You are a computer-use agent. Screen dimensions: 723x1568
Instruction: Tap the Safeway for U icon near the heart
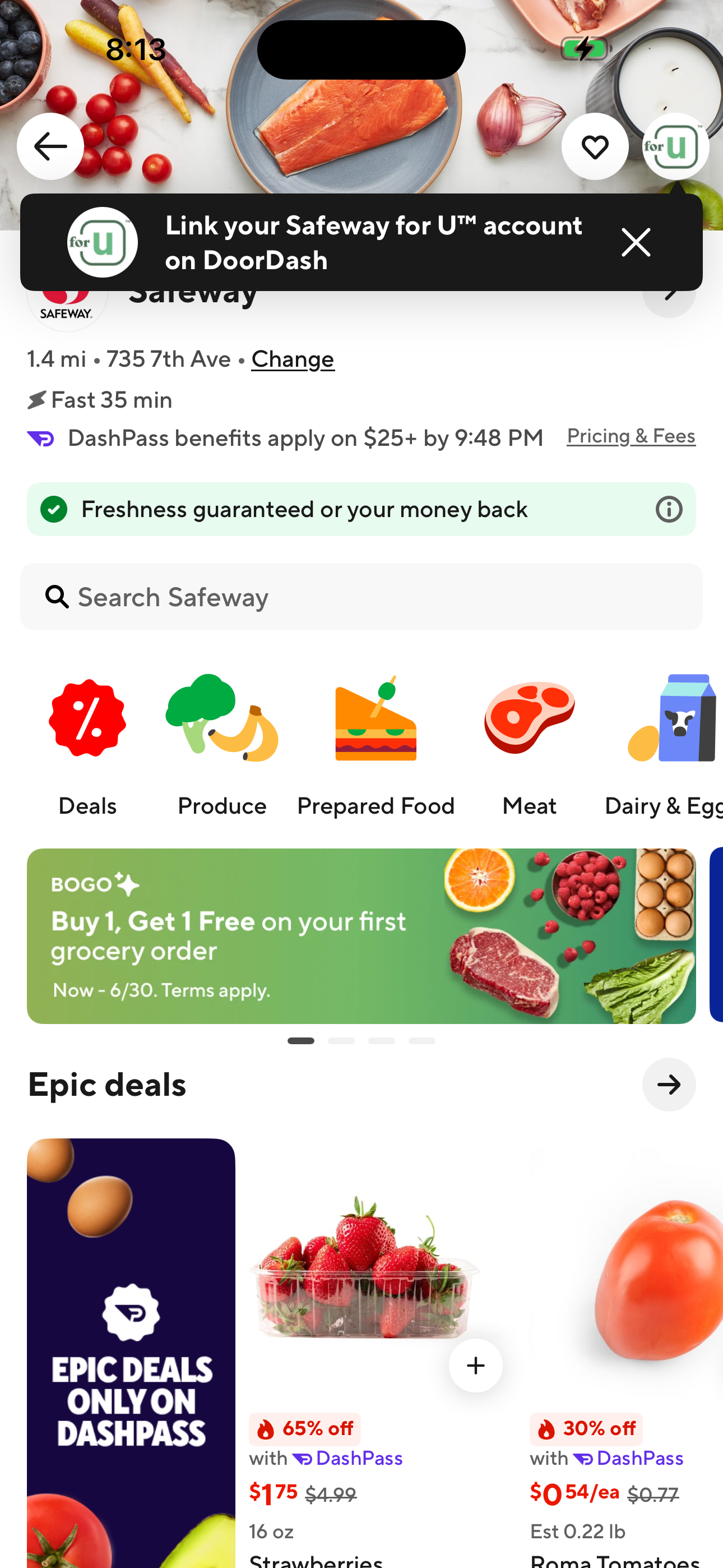(x=675, y=146)
